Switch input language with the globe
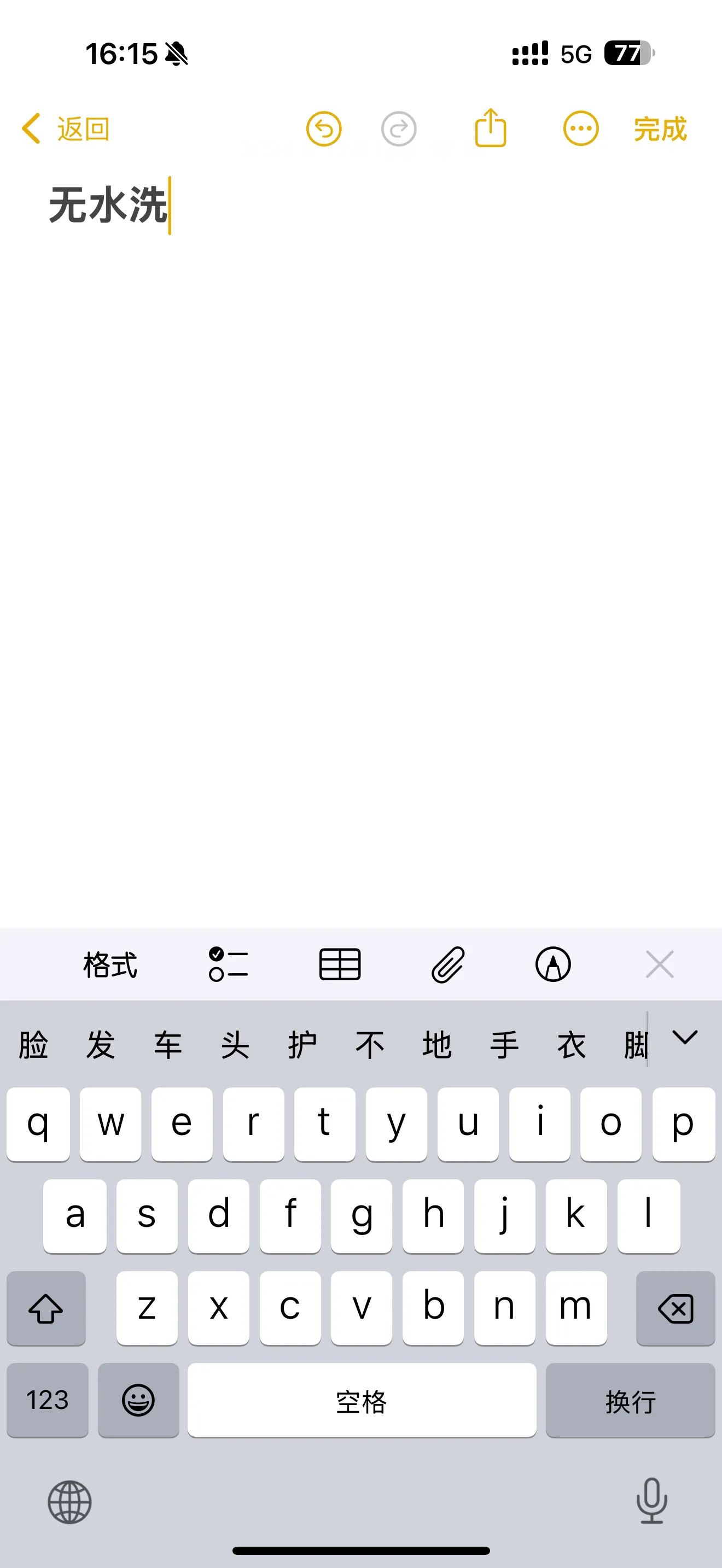Screen dimensions: 722x1568 (x=69, y=1502)
